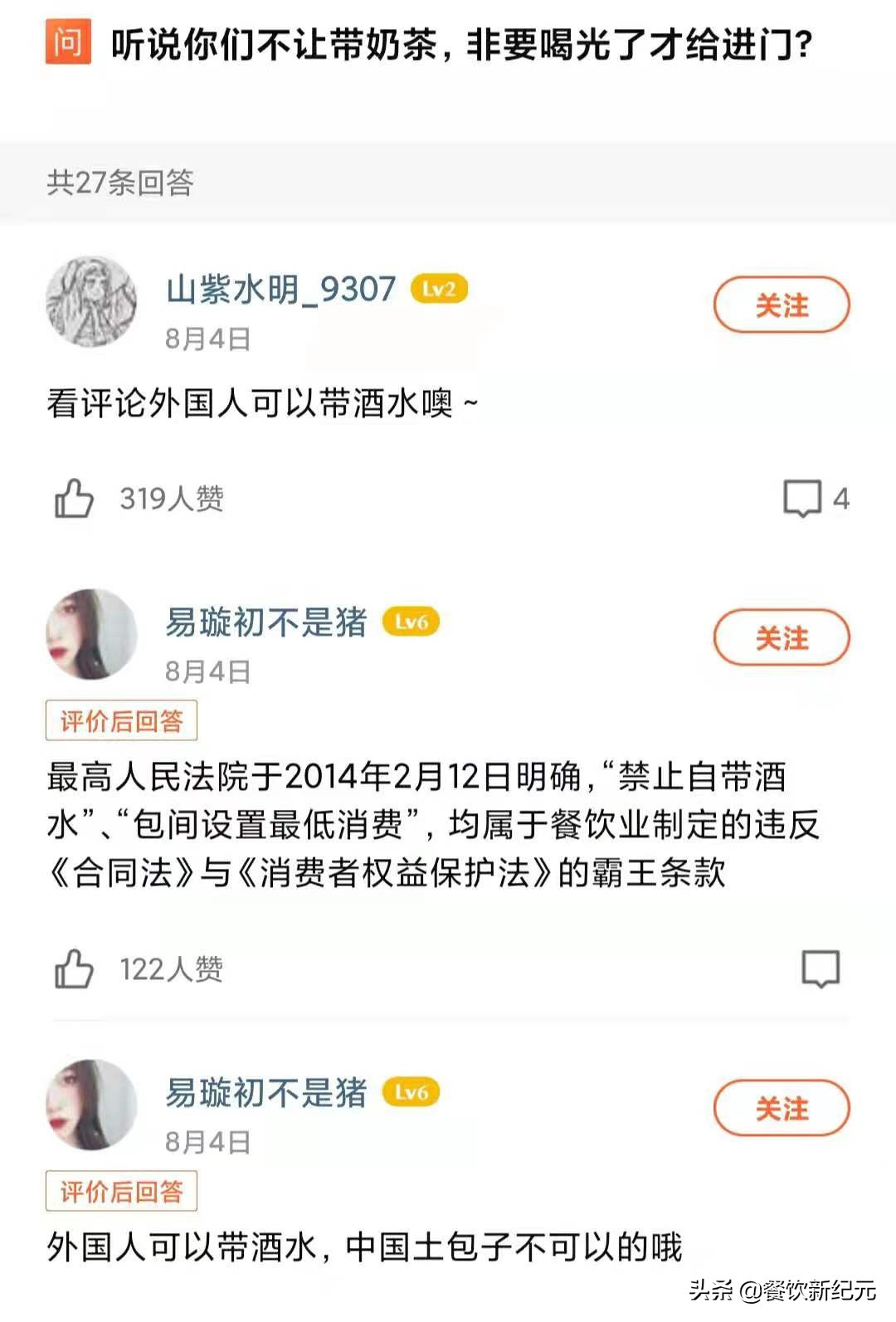
Task: Click the Lv2 badge beside 山紫水明_9307
Action: point(441,290)
